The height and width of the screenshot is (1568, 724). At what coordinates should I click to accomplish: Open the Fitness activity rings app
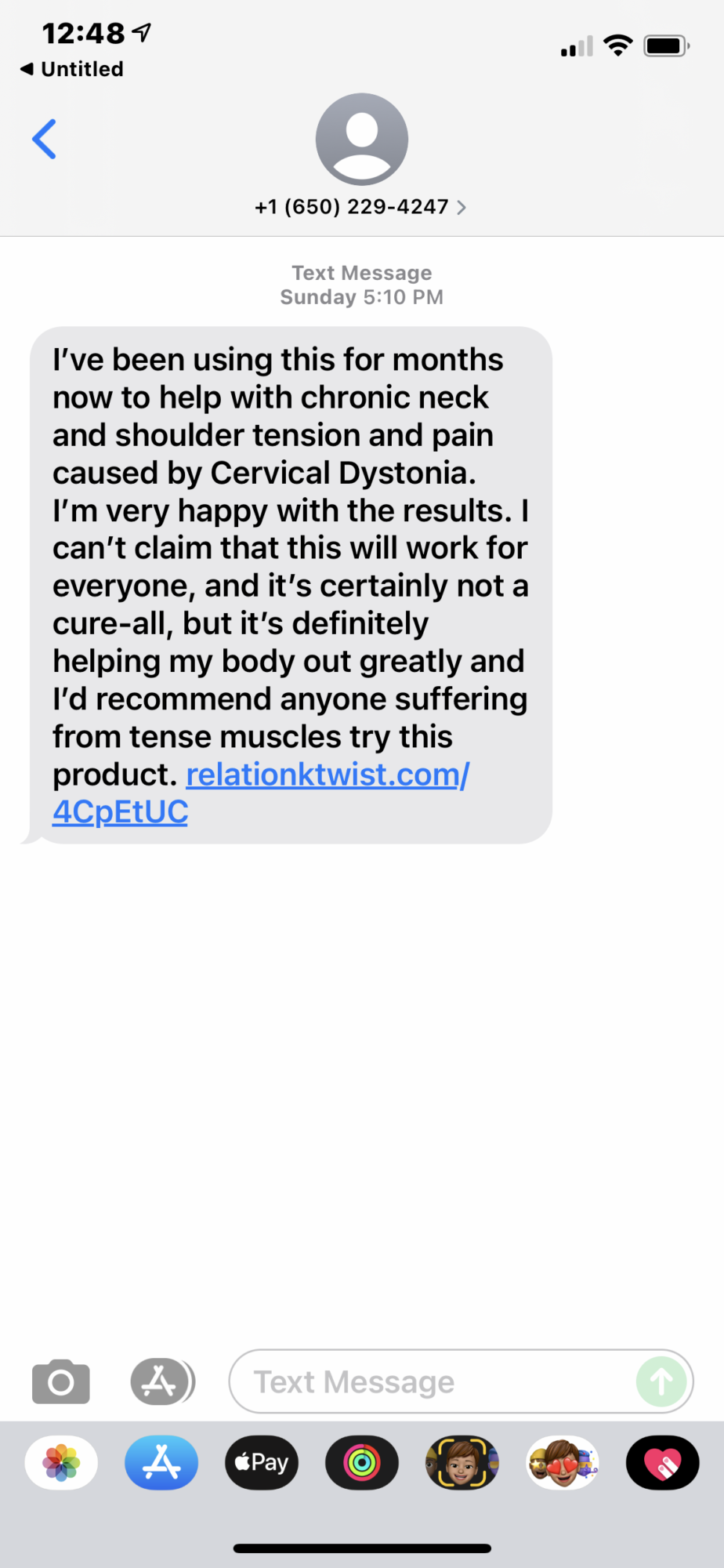pyautogui.click(x=362, y=1462)
